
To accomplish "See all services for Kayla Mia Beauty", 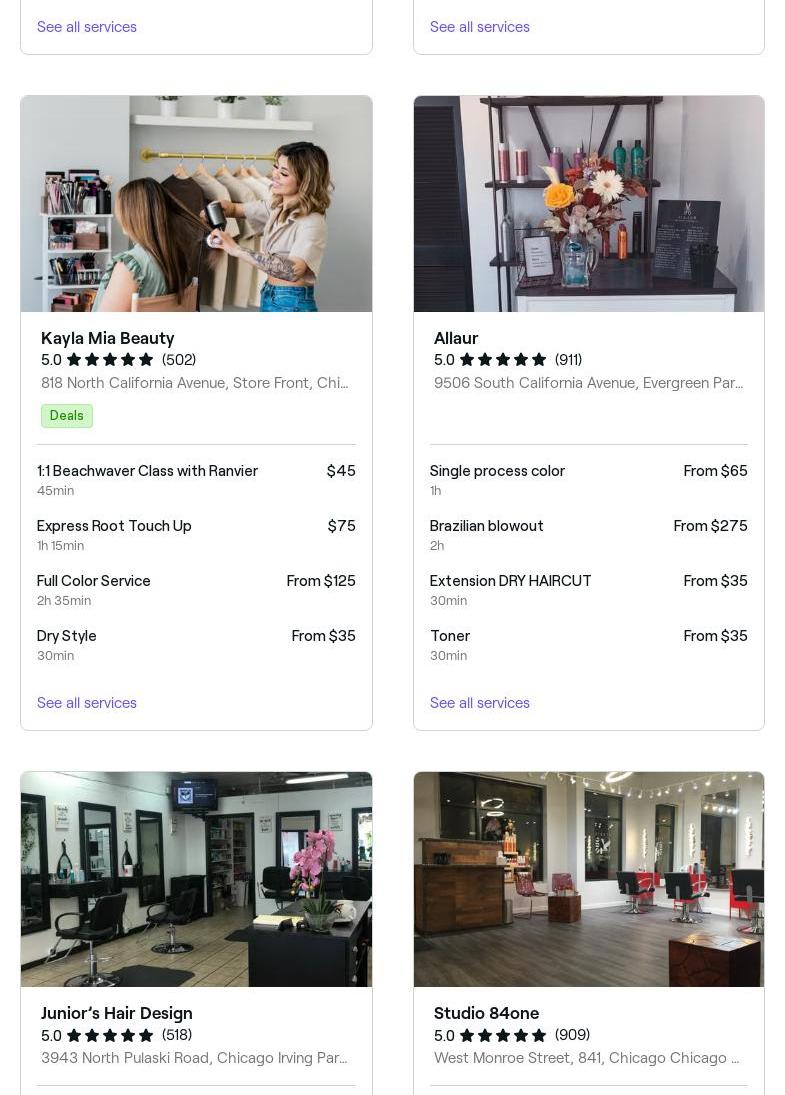I will coord(87,703).
